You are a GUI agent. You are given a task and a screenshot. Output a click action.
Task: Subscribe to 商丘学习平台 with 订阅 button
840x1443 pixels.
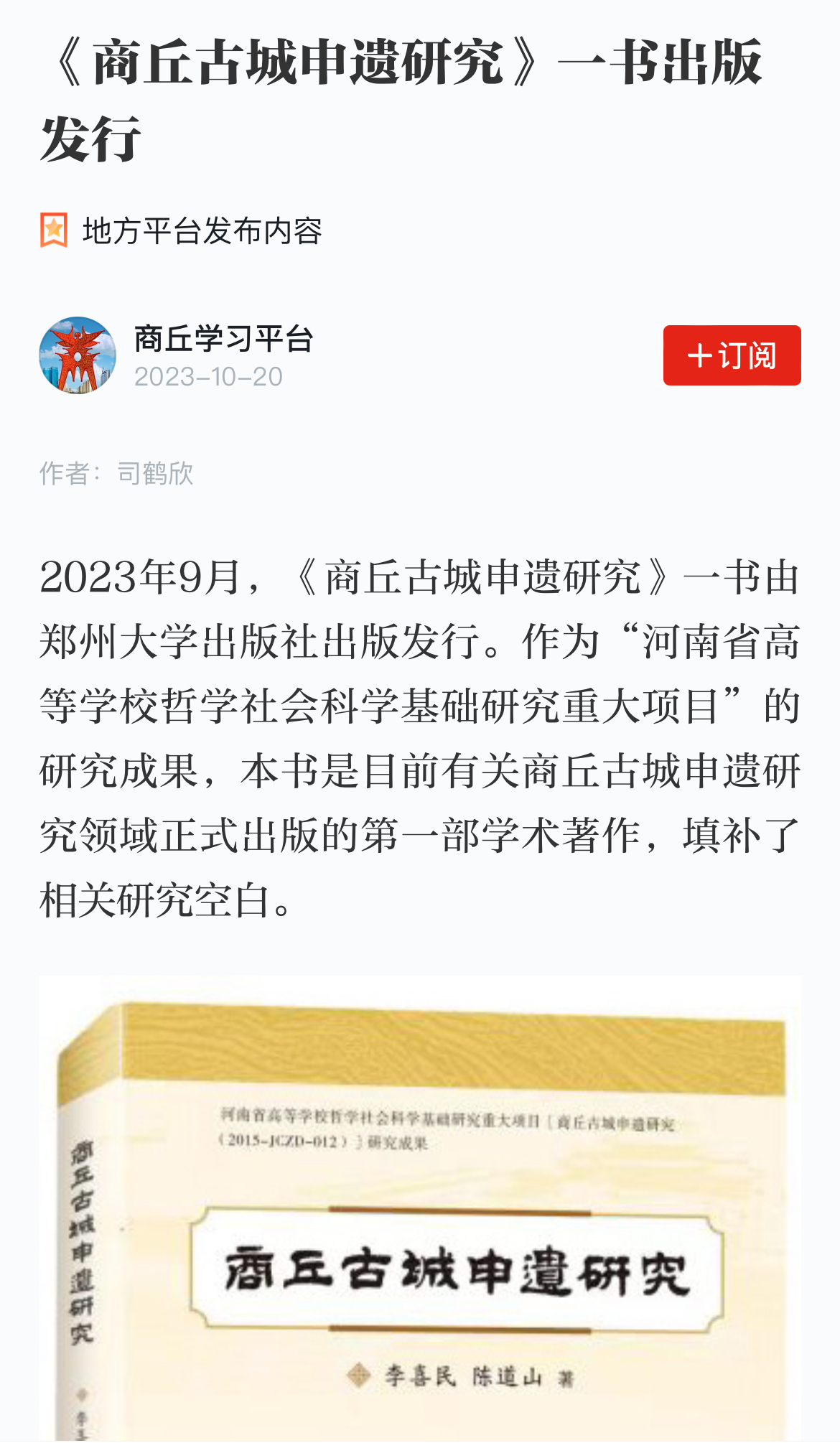click(732, 355)
